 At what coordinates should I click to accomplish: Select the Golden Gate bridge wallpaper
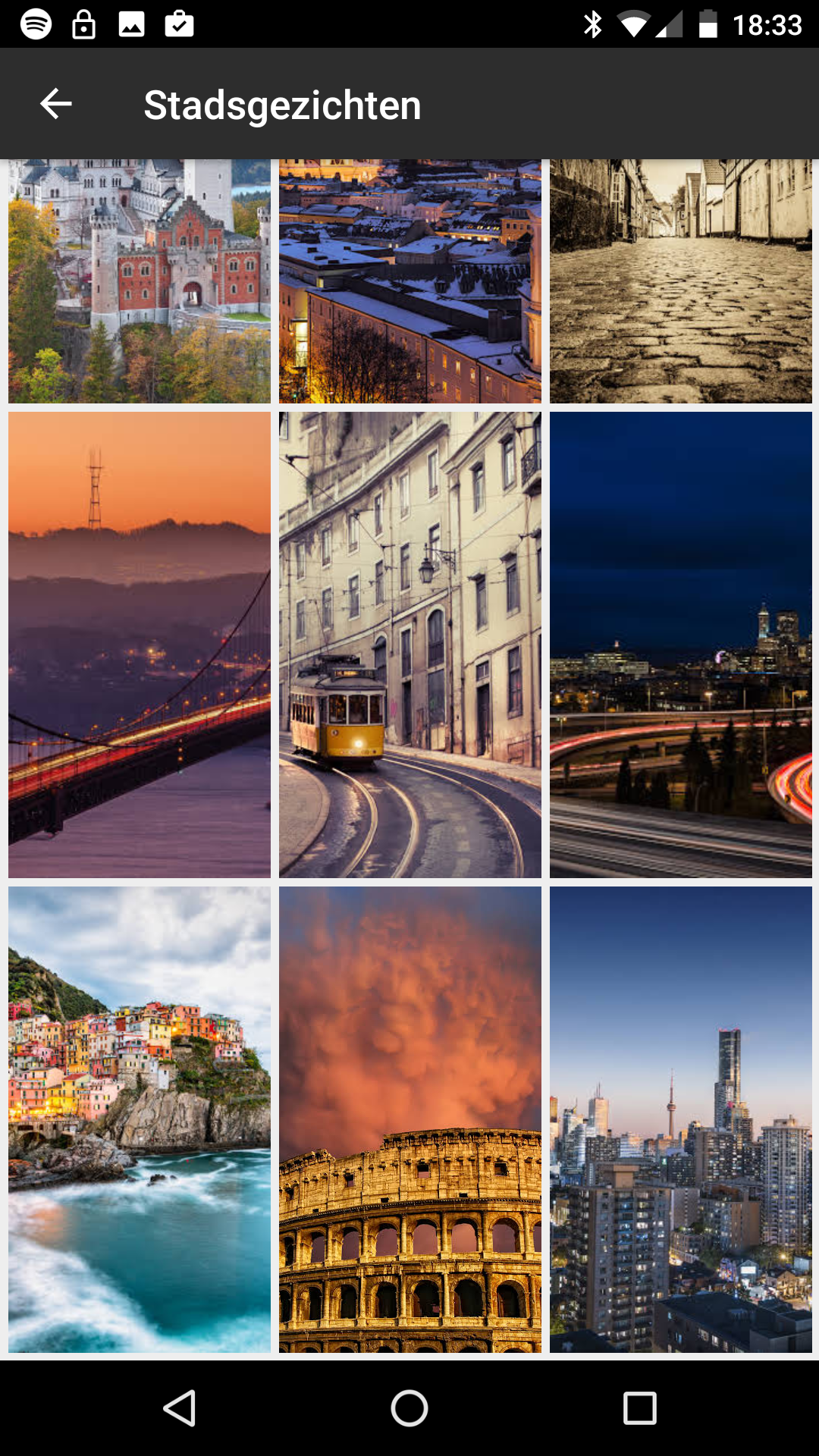140,645
